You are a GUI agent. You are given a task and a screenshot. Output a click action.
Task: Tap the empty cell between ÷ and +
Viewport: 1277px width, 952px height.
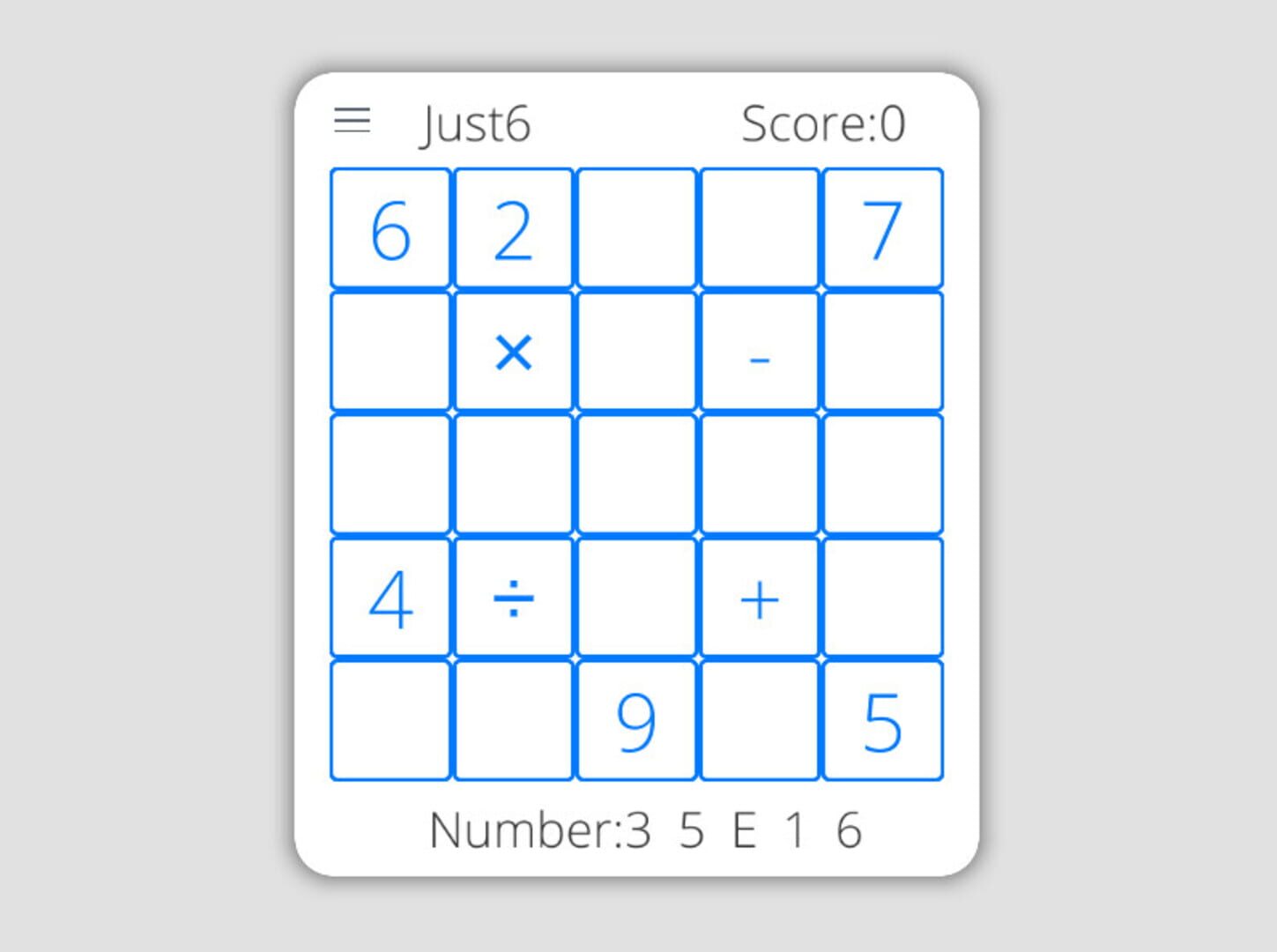point(636,599)
